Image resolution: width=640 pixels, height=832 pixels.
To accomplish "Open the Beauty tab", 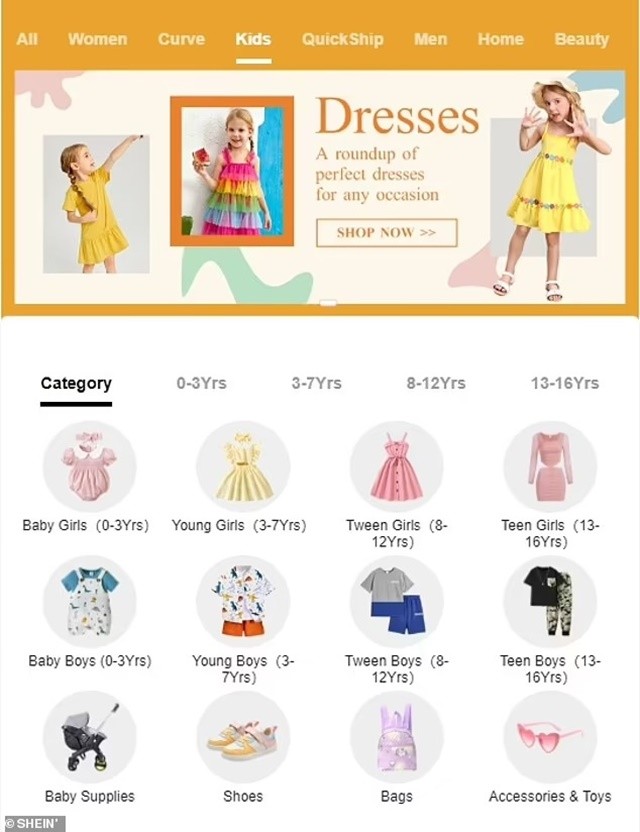I will (581, 39).
